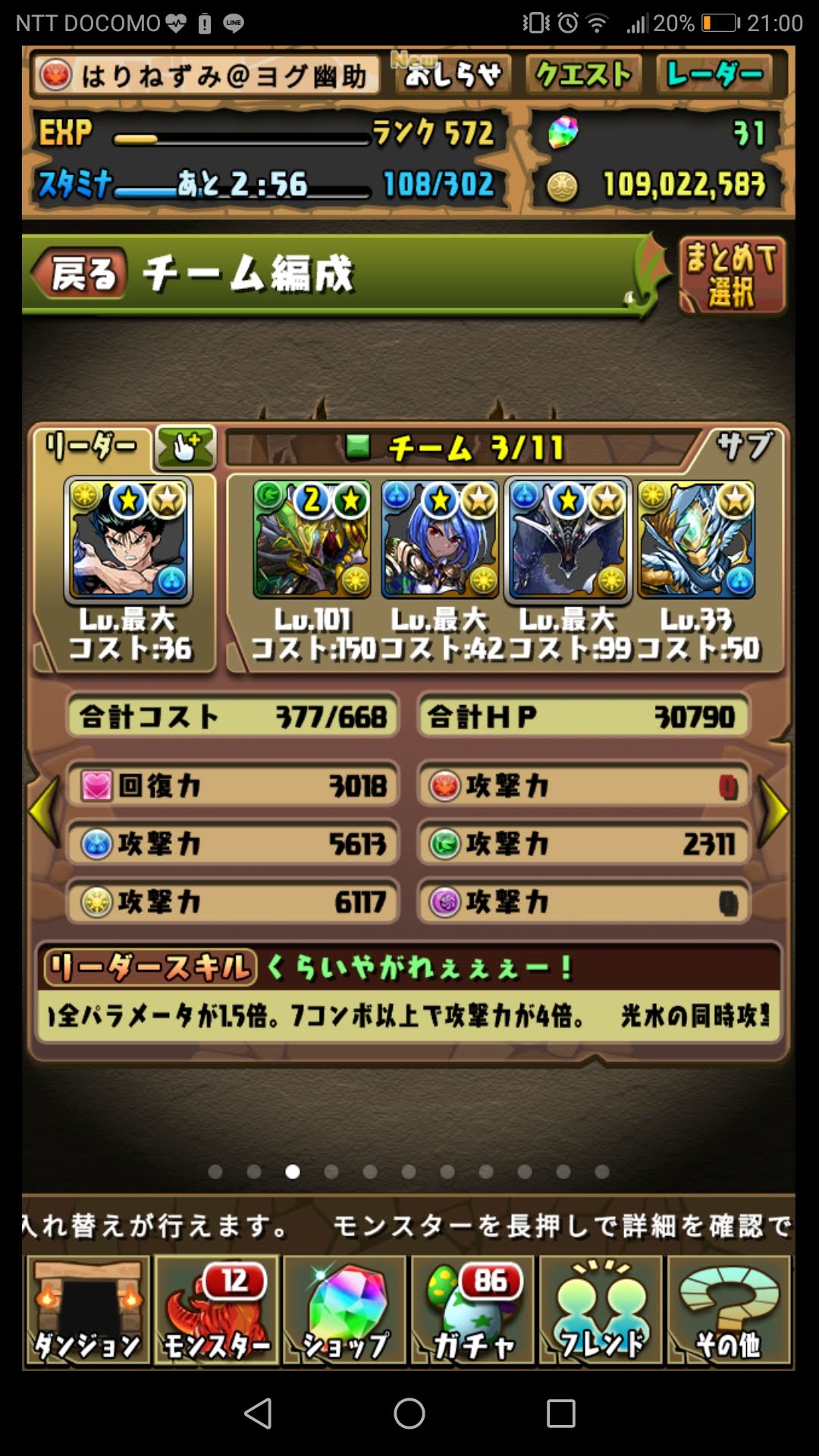Image resolution: width=819 pixels, height=1456 pixels.
Task: Switch to the ダンジョン tab
Action: (86, 1310)
